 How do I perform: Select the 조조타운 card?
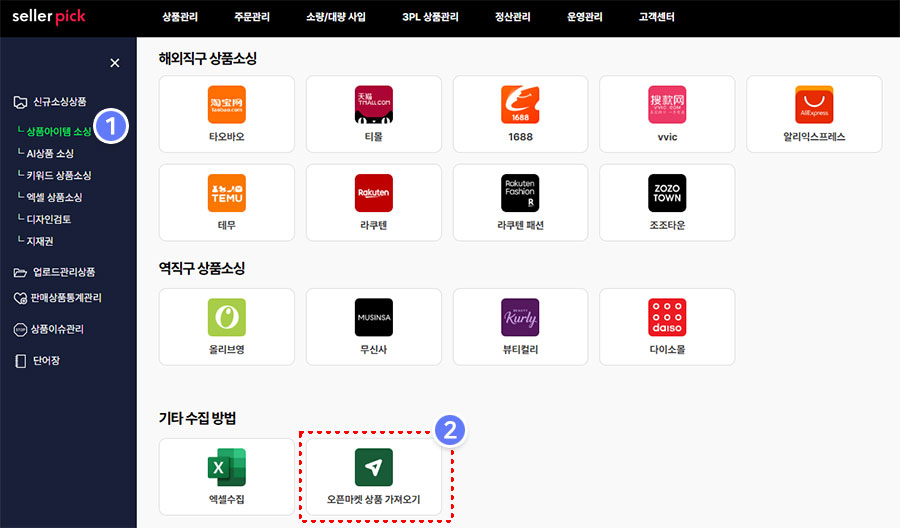tap(667, 202)
